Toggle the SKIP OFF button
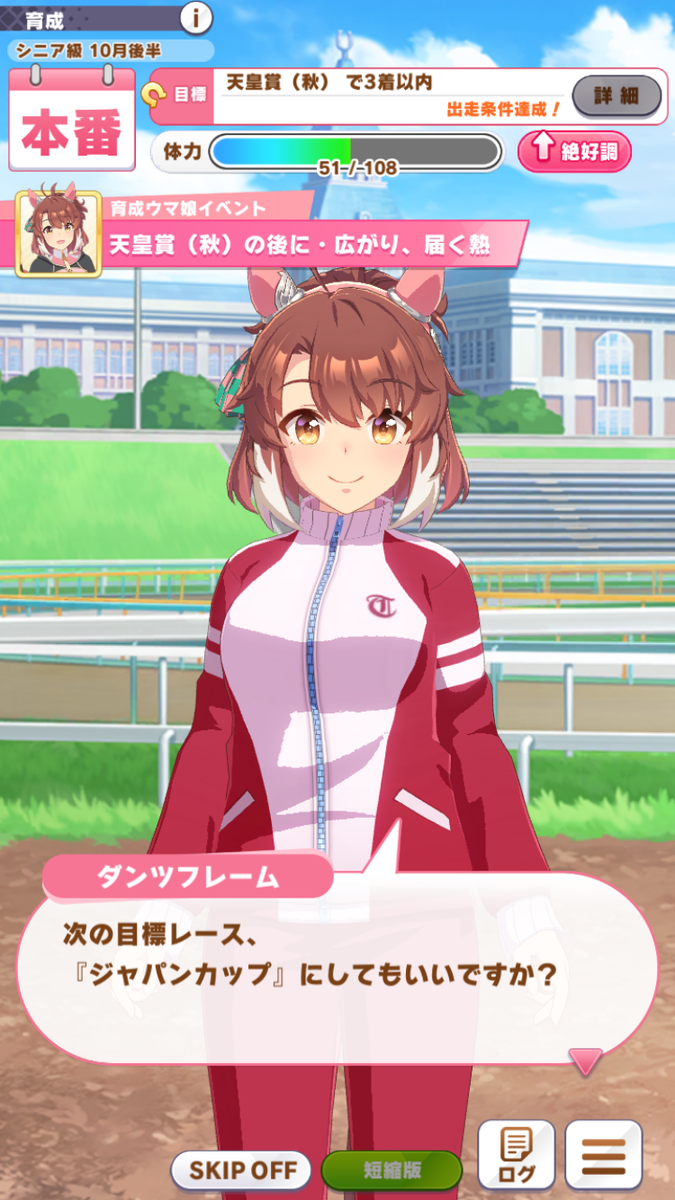 [241, 1168]
